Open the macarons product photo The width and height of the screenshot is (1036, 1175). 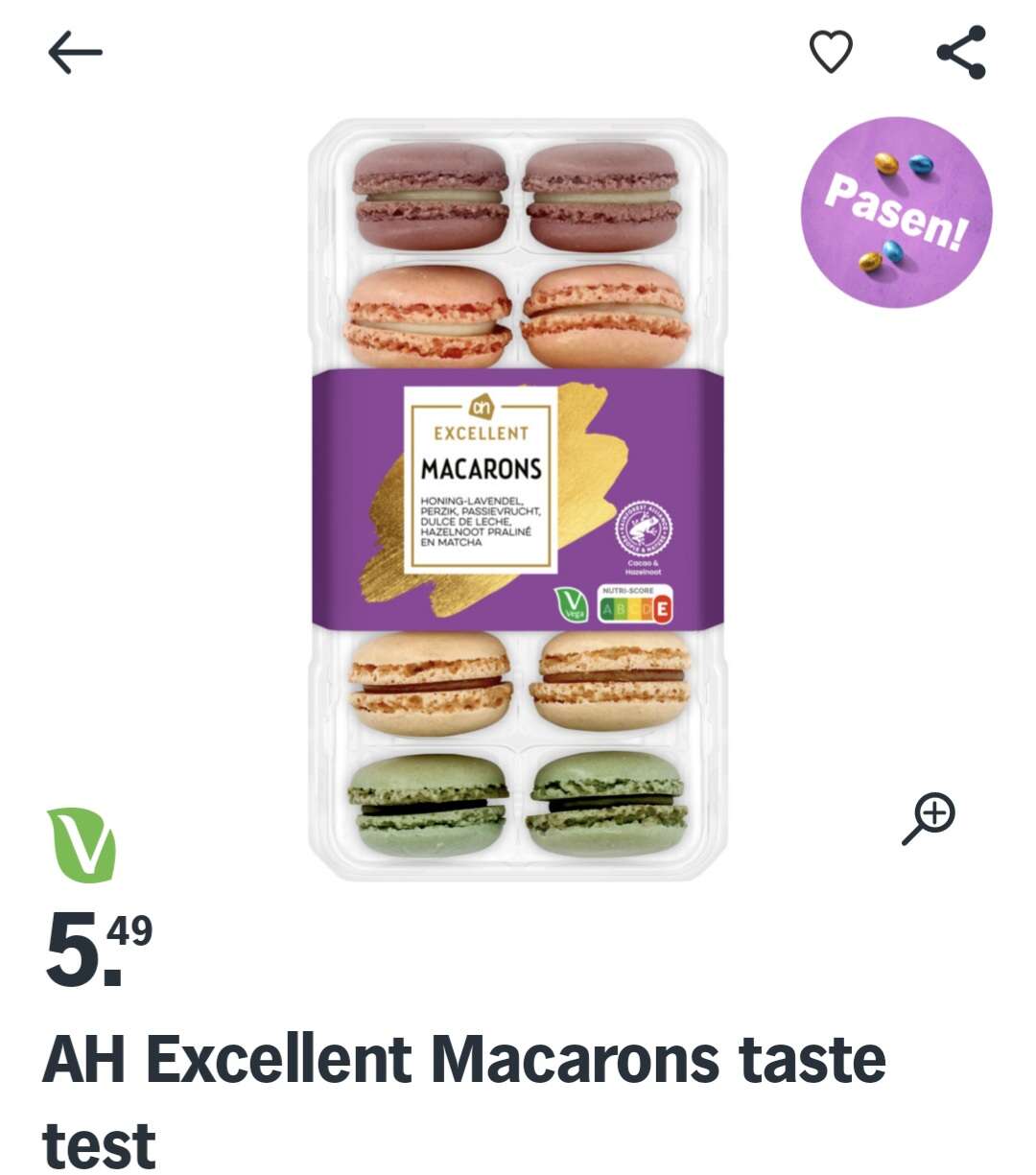[518, 499]
